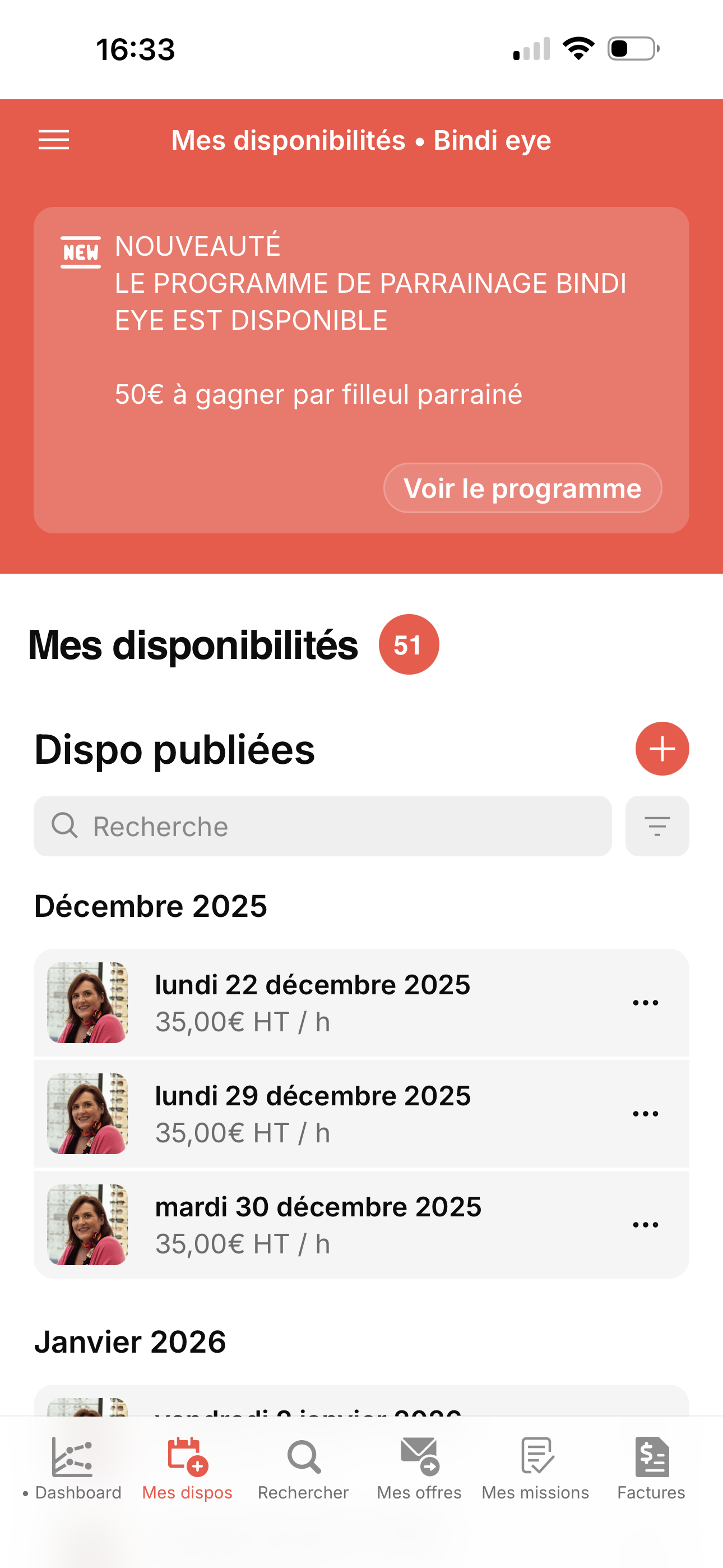Viewport: 723px width, 1568px height.
Task: Switch to the Dashboard tab
Action: click(72, 1468)
